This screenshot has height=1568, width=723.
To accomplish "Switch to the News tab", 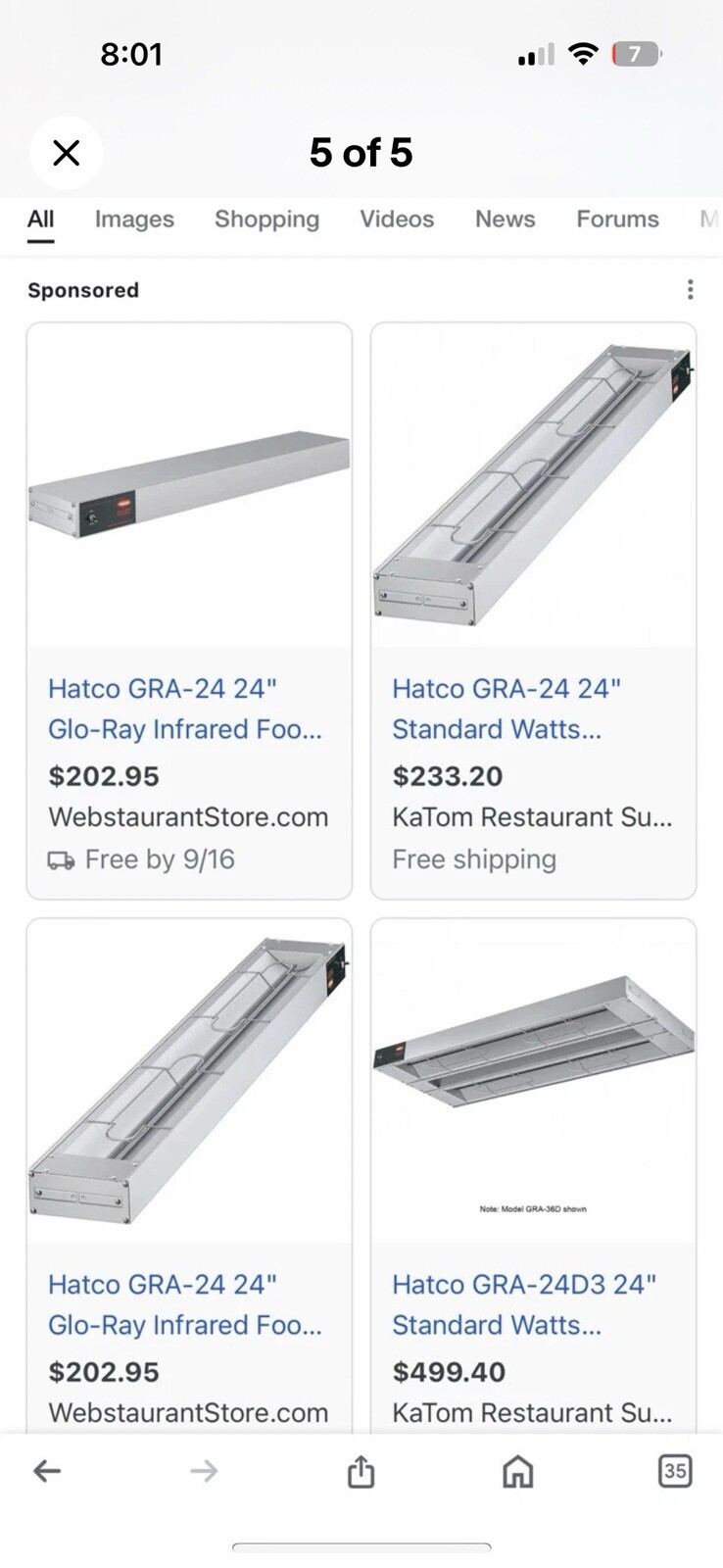I will pyautogui.click(x=505, y=220).
